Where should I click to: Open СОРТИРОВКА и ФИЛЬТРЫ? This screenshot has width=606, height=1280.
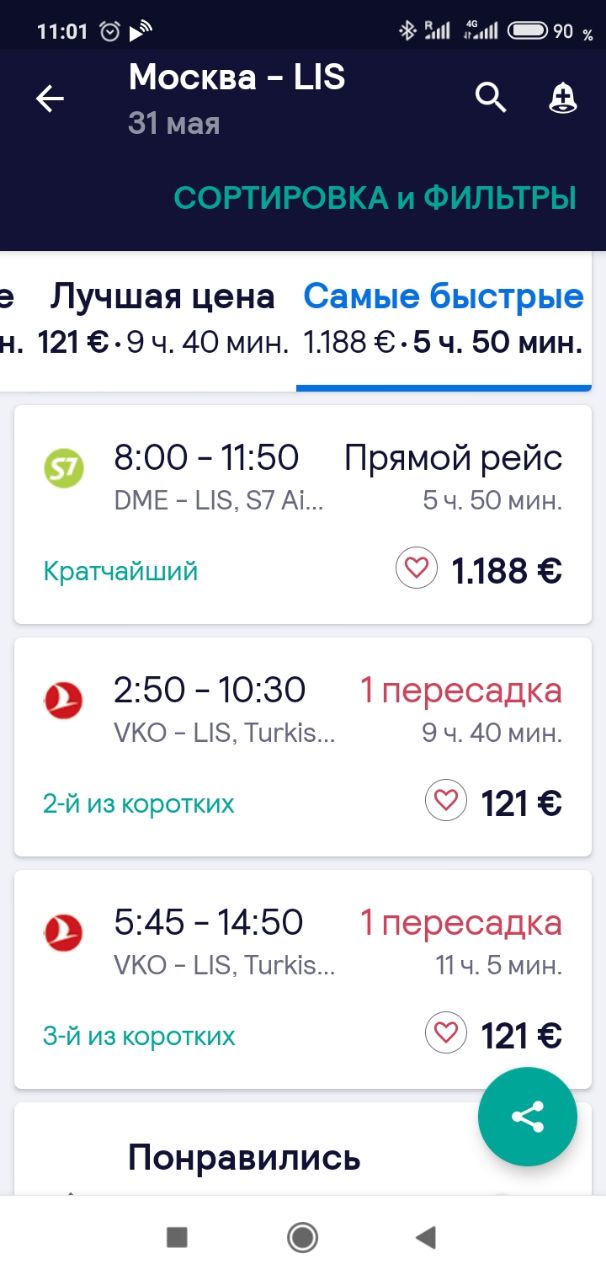375,198
